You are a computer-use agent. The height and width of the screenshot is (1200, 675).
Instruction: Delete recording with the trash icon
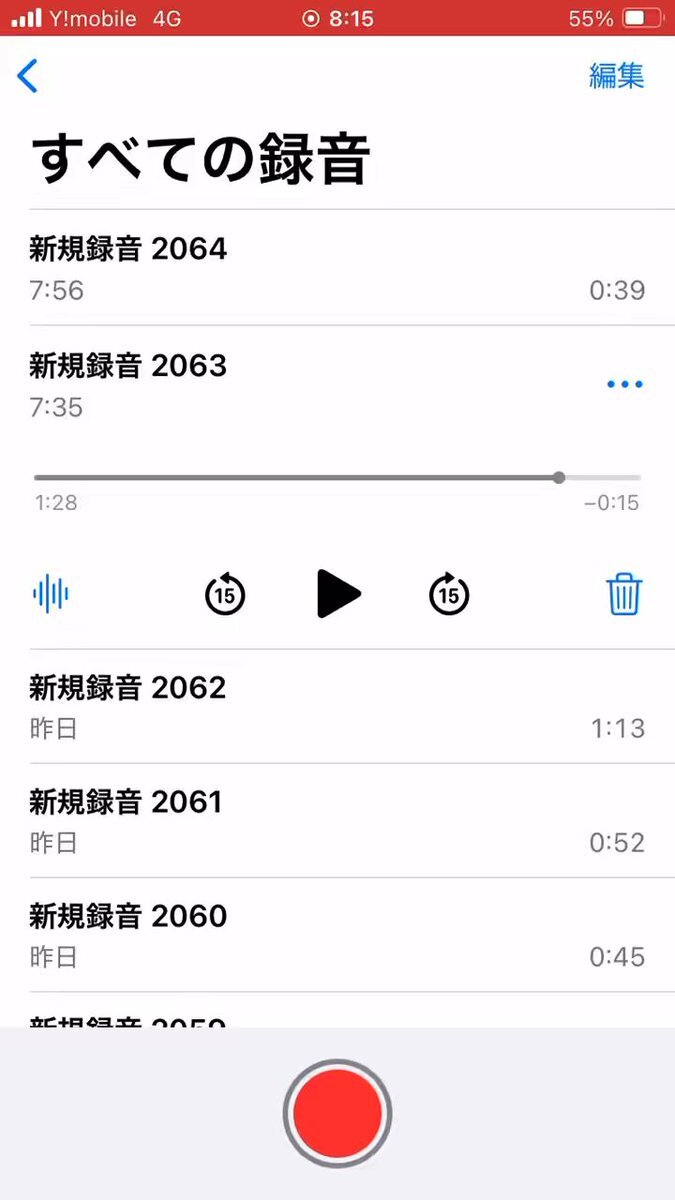624,594
